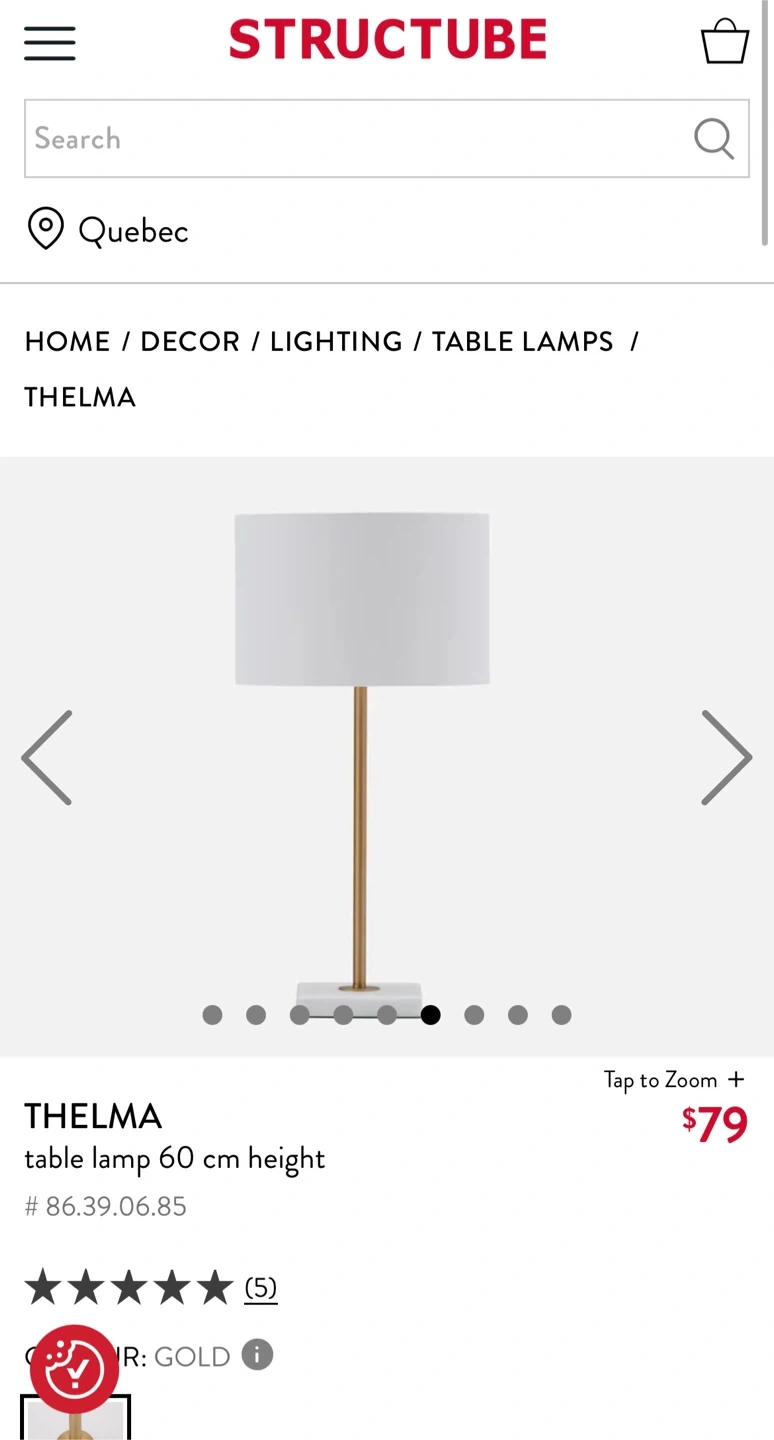Change store location Quebec
Screen dimensions: 774x1440
[108, 231]
